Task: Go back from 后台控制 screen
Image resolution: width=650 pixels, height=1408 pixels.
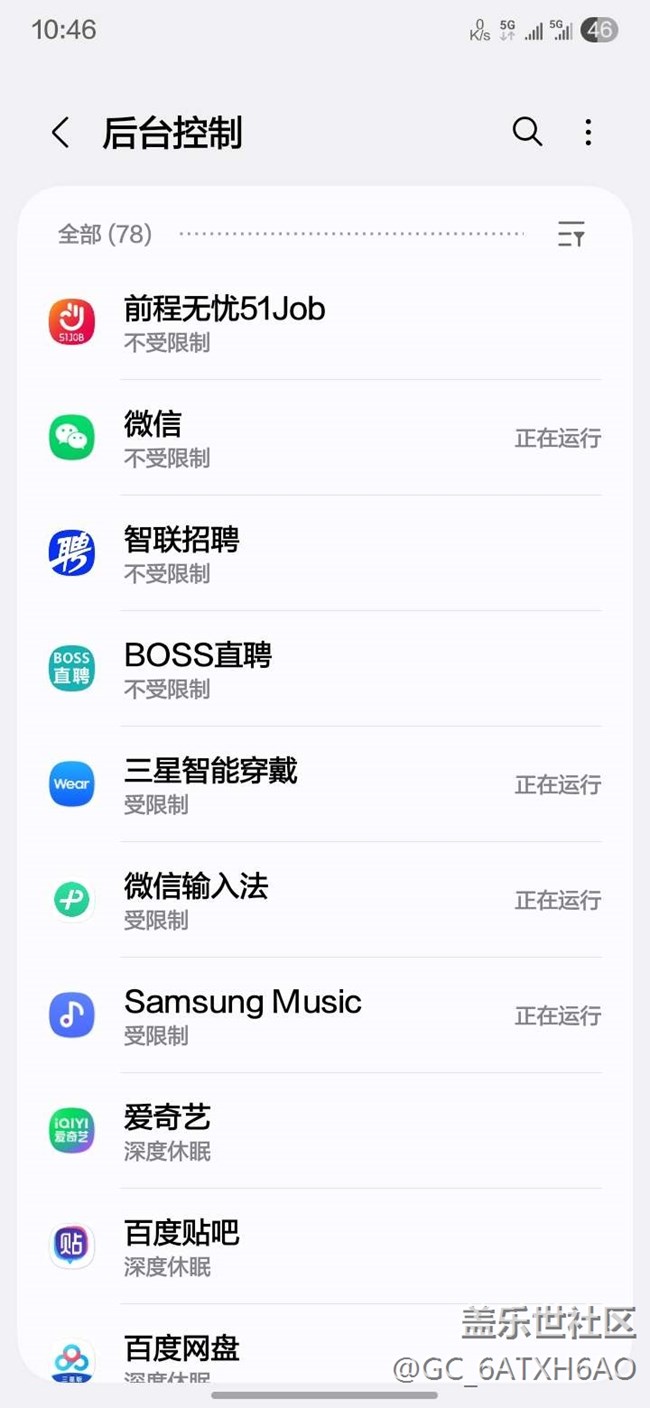Action: click(61, 133)
